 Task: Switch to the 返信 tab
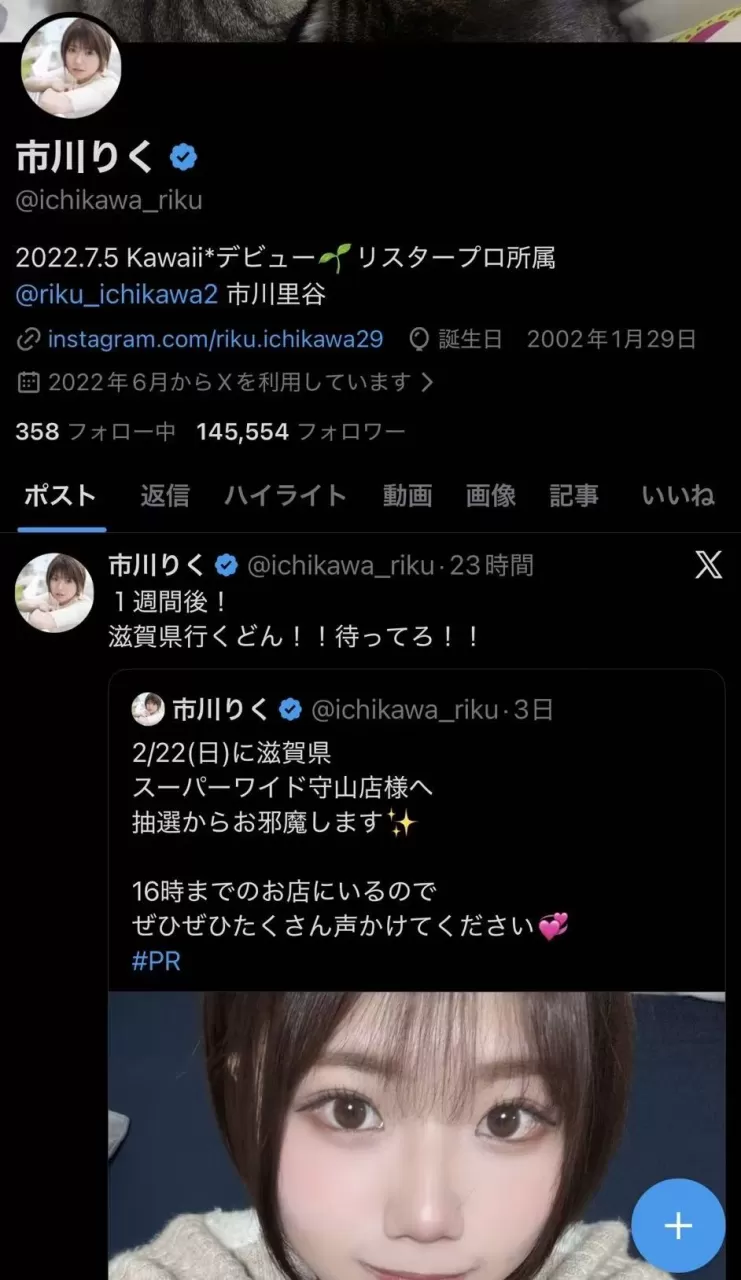point(163,496)
